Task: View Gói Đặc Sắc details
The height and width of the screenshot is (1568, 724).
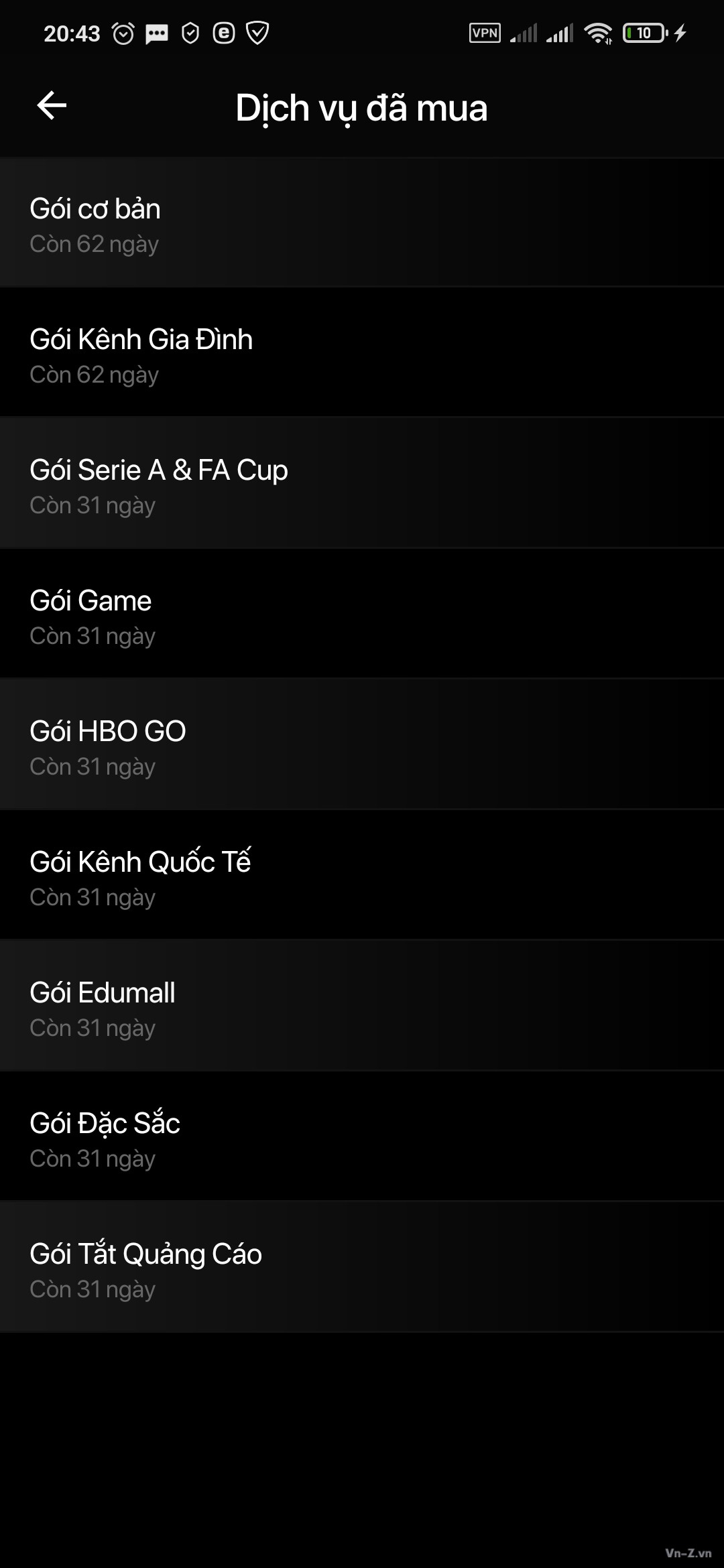Action: click(x=362, y=1138)
